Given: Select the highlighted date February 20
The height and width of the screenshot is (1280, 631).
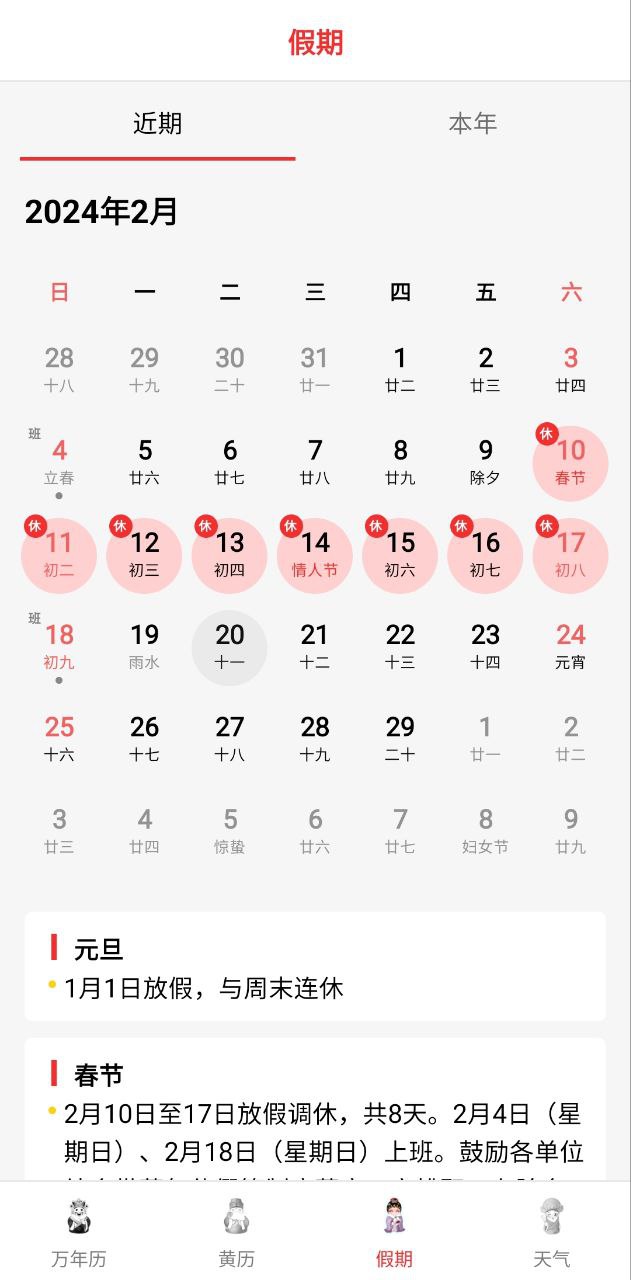Looking at the screenshot, I should [x=230, y=646].
